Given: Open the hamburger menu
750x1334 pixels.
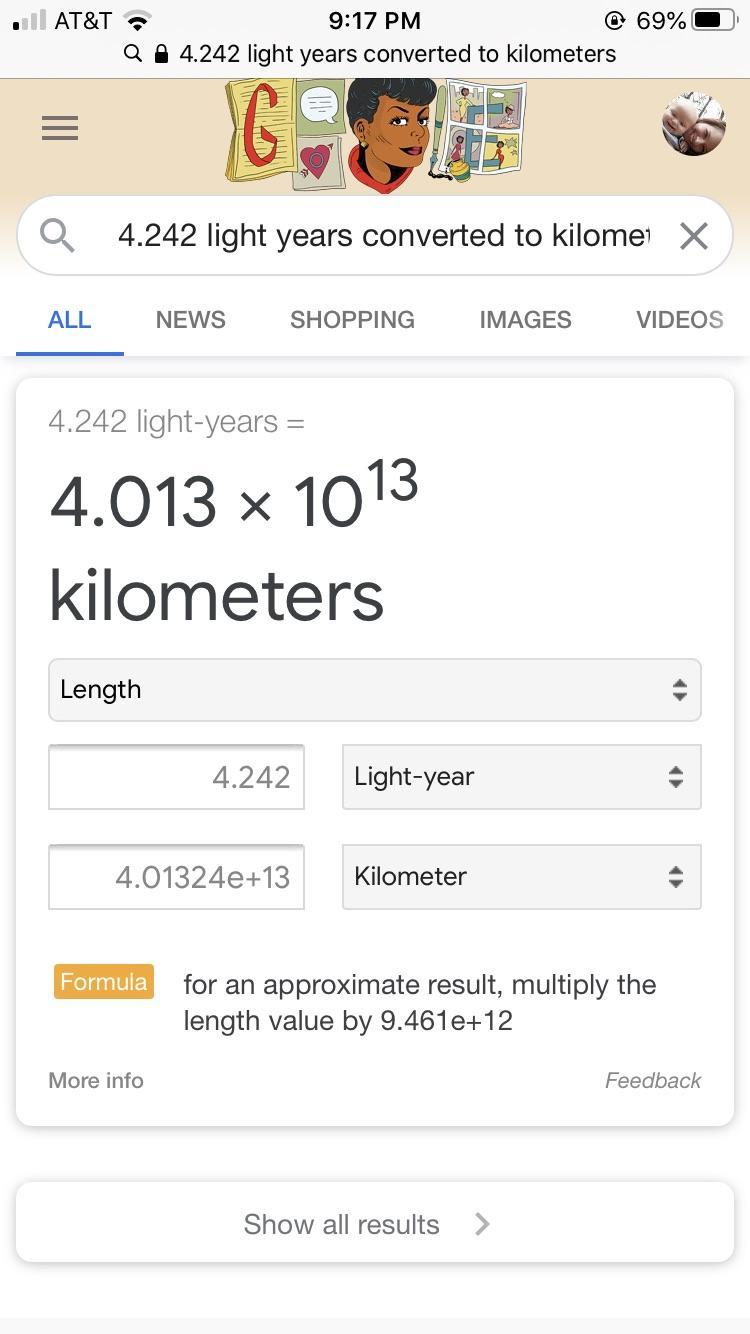Looking at the screenshot, I should 60,128.
